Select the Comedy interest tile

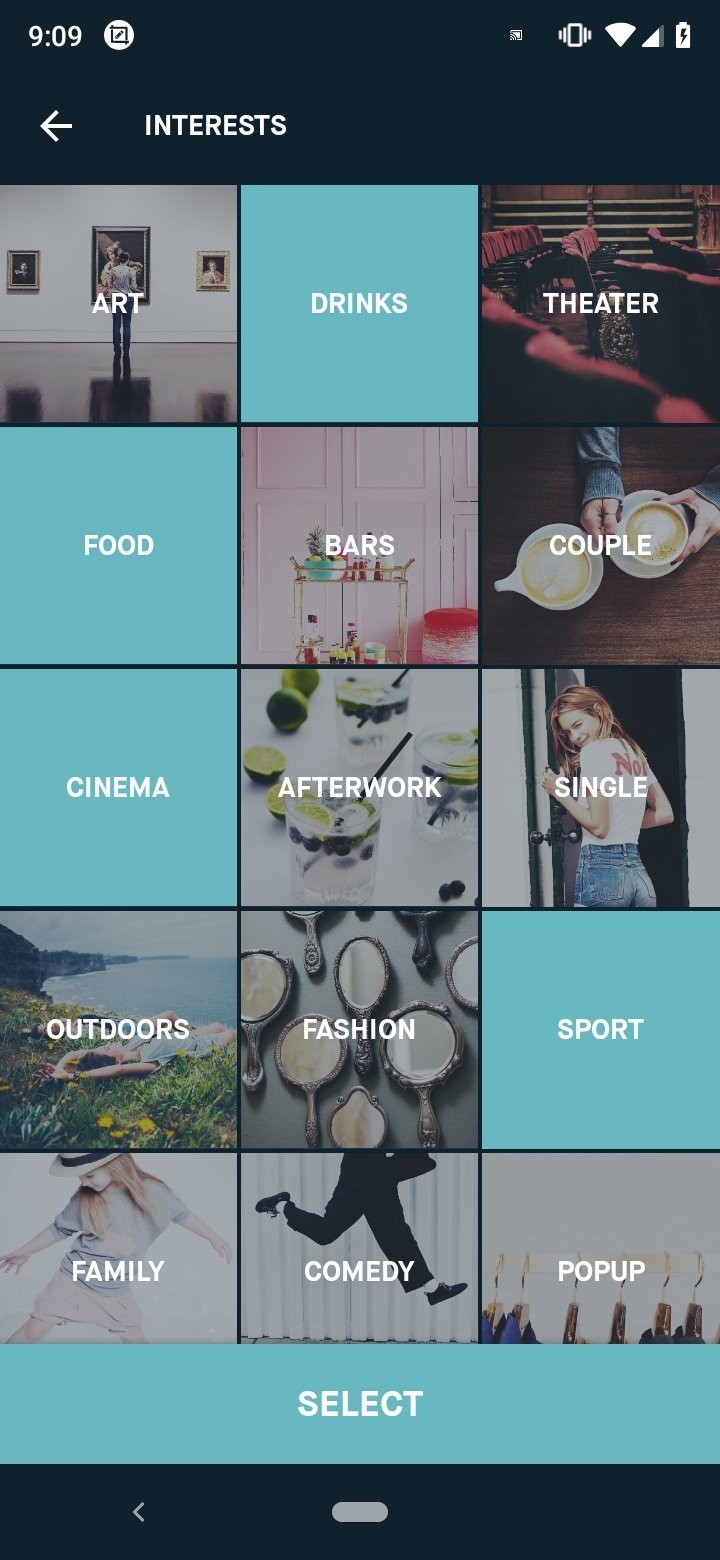359,1250
